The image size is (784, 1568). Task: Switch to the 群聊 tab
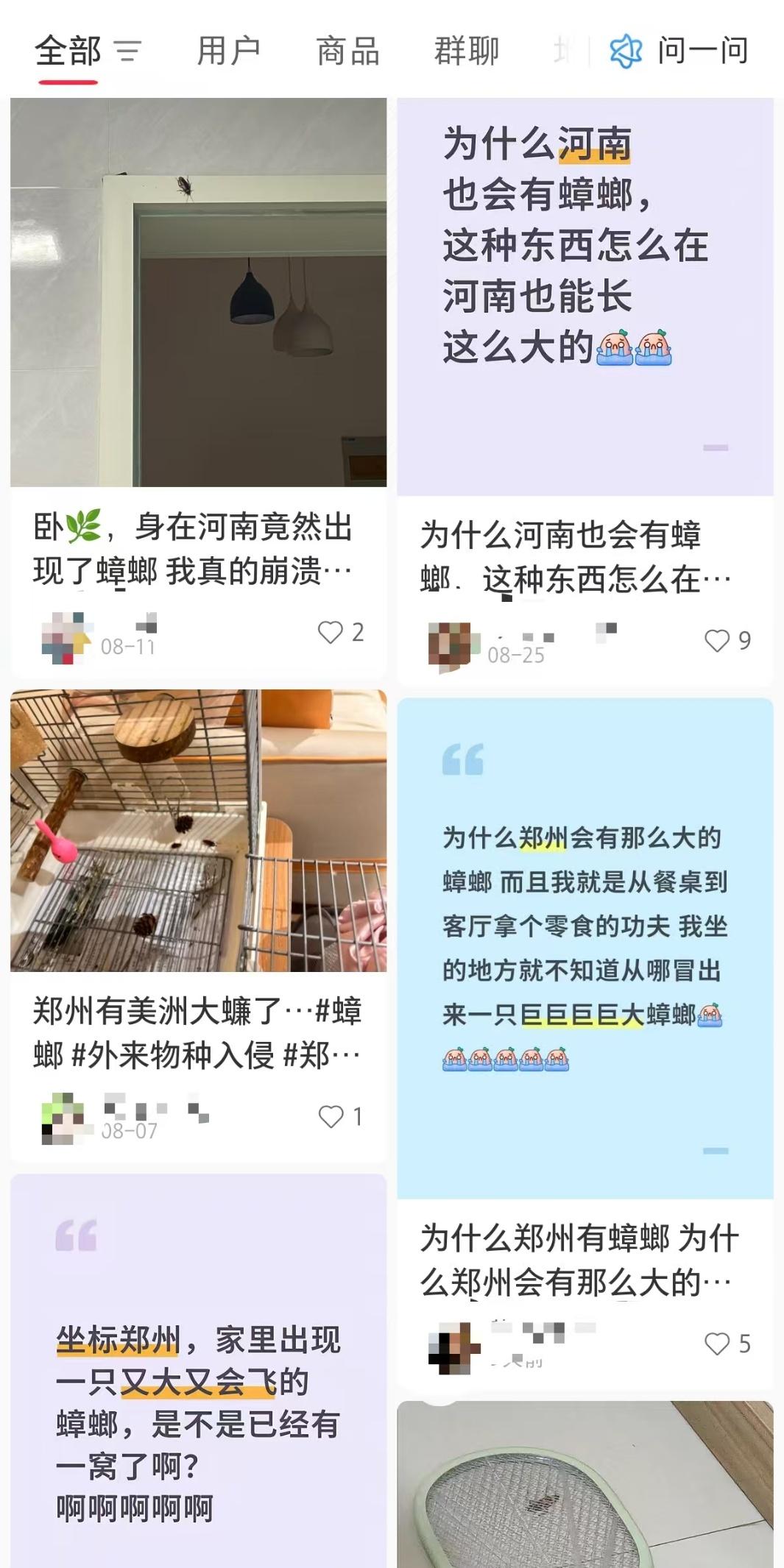[467, 52]
